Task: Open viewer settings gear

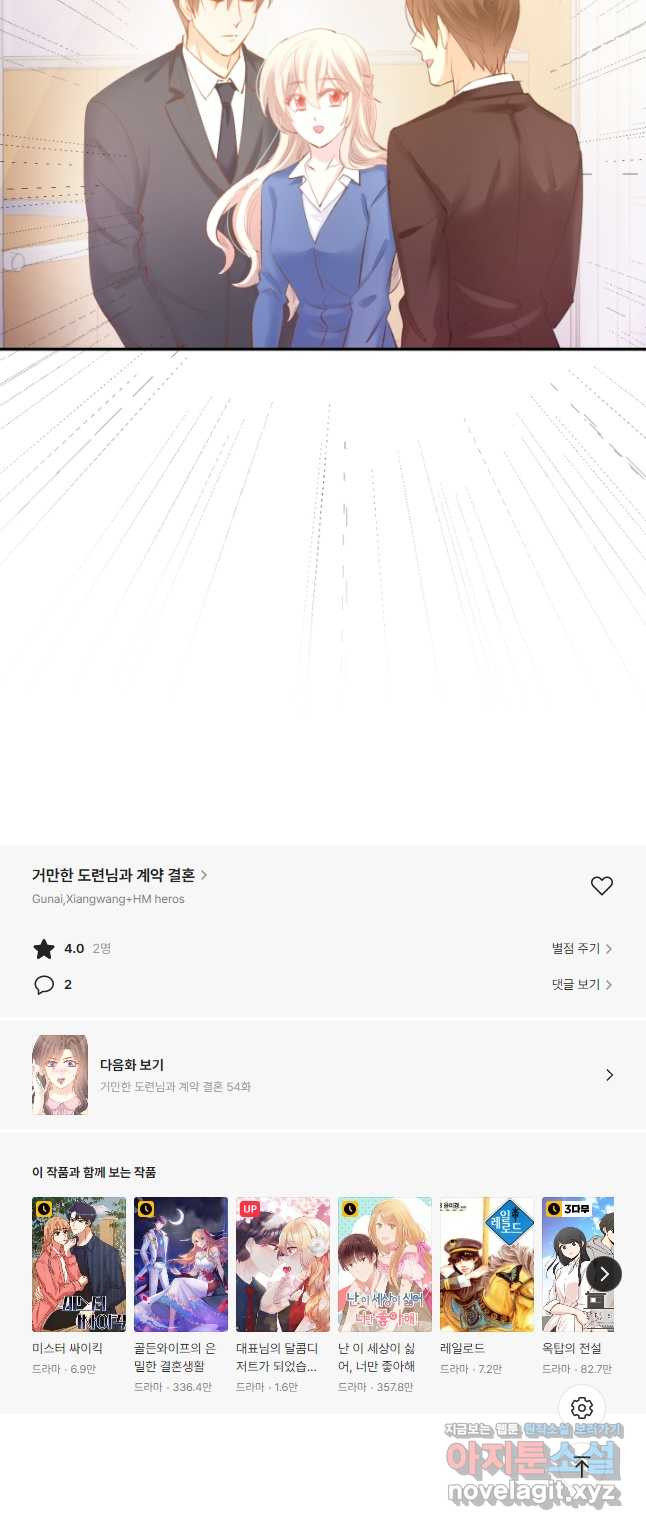Action: [582, 1409]
